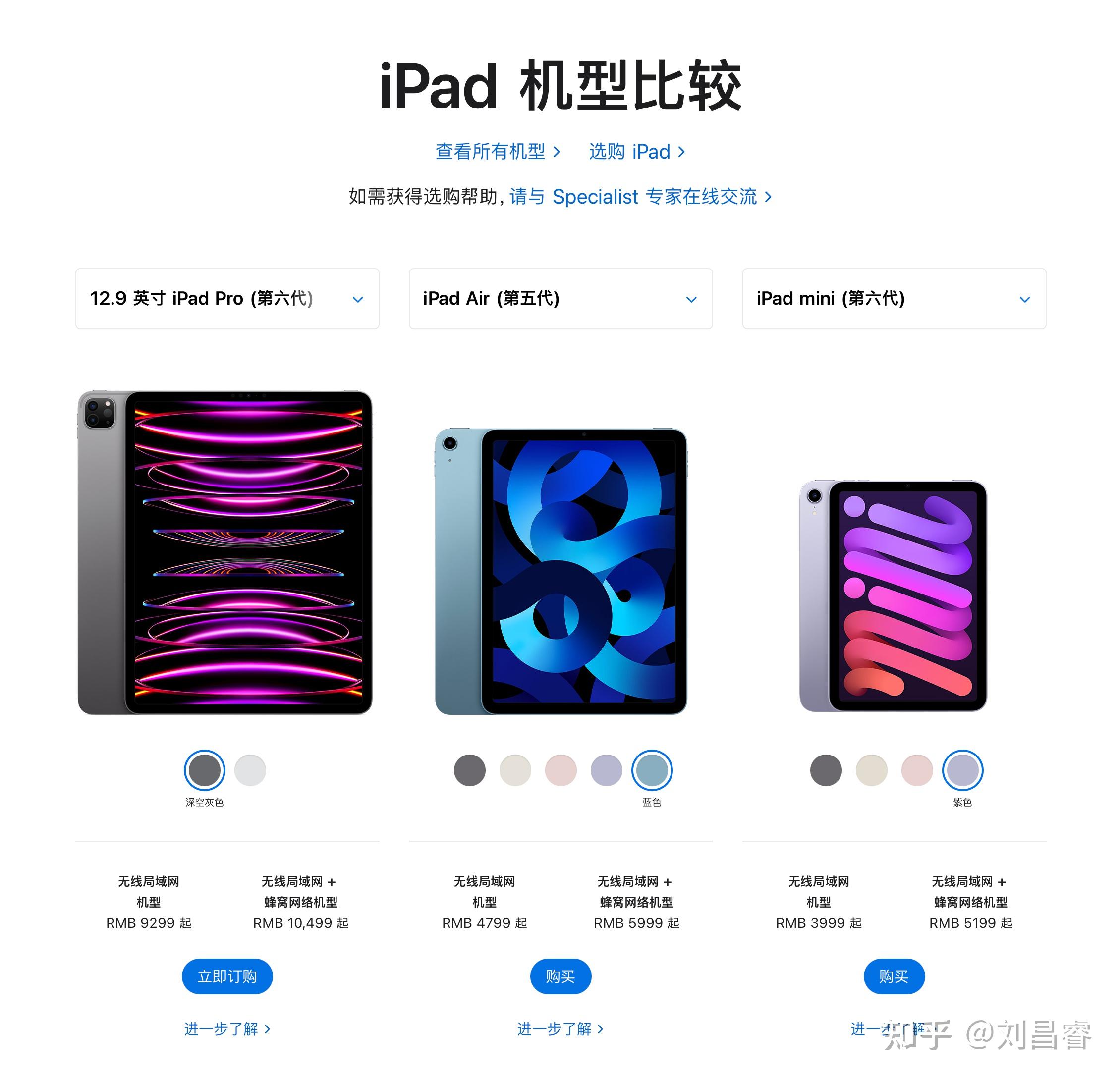Select the space gray iPad mini swatch
1120x1080 pixels.
tap(826, 770)
